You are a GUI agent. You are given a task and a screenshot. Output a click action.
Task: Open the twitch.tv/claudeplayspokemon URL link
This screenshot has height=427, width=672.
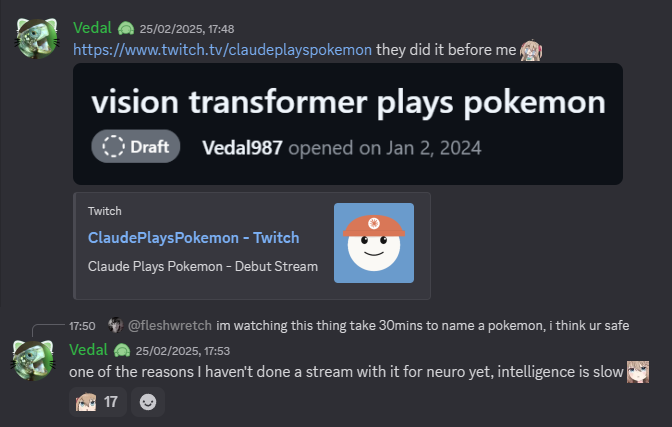(x=222, y=49)
